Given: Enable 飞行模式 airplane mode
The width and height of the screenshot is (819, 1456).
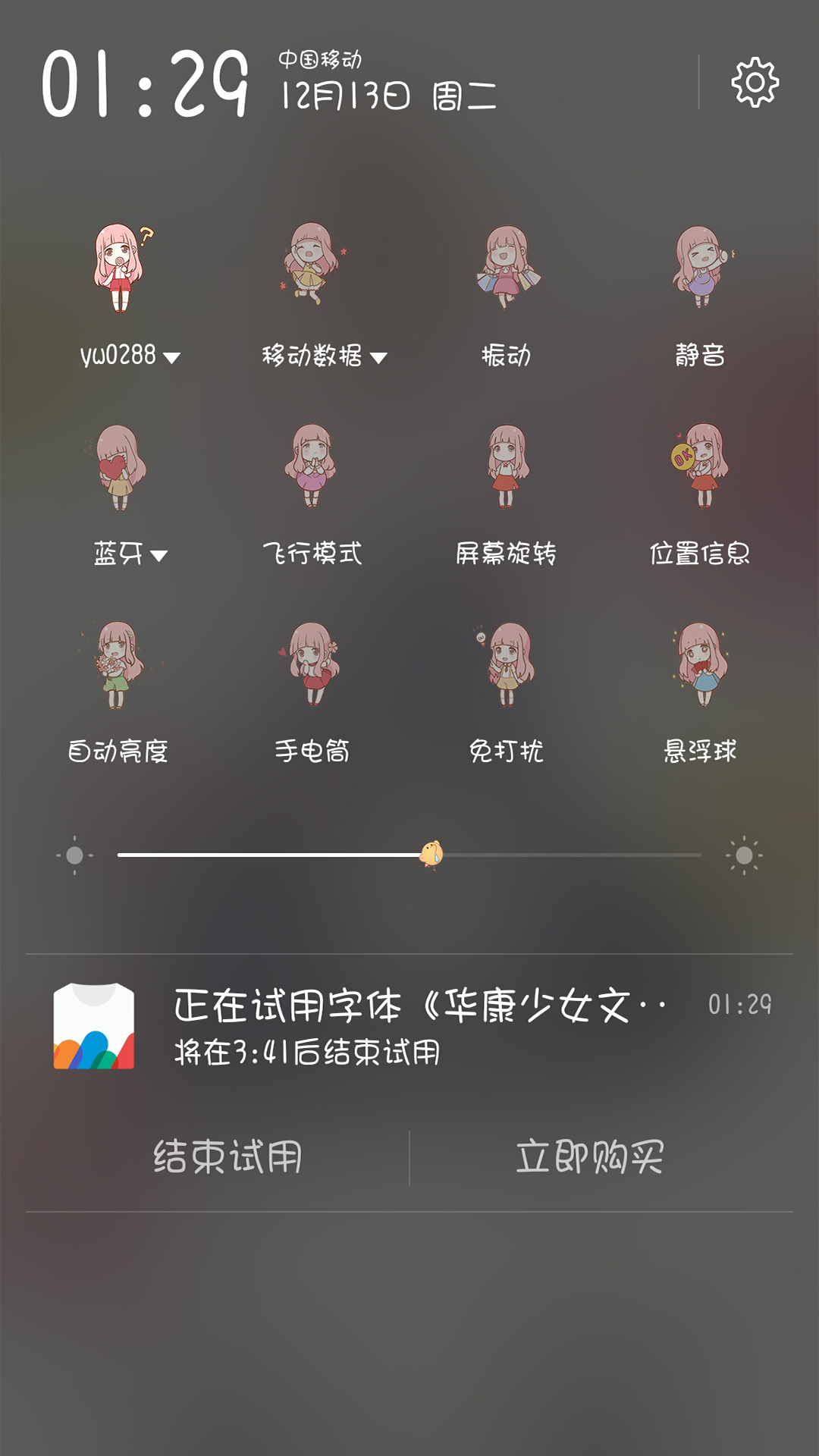Looking at the screenshot, I should pos(311,466).
